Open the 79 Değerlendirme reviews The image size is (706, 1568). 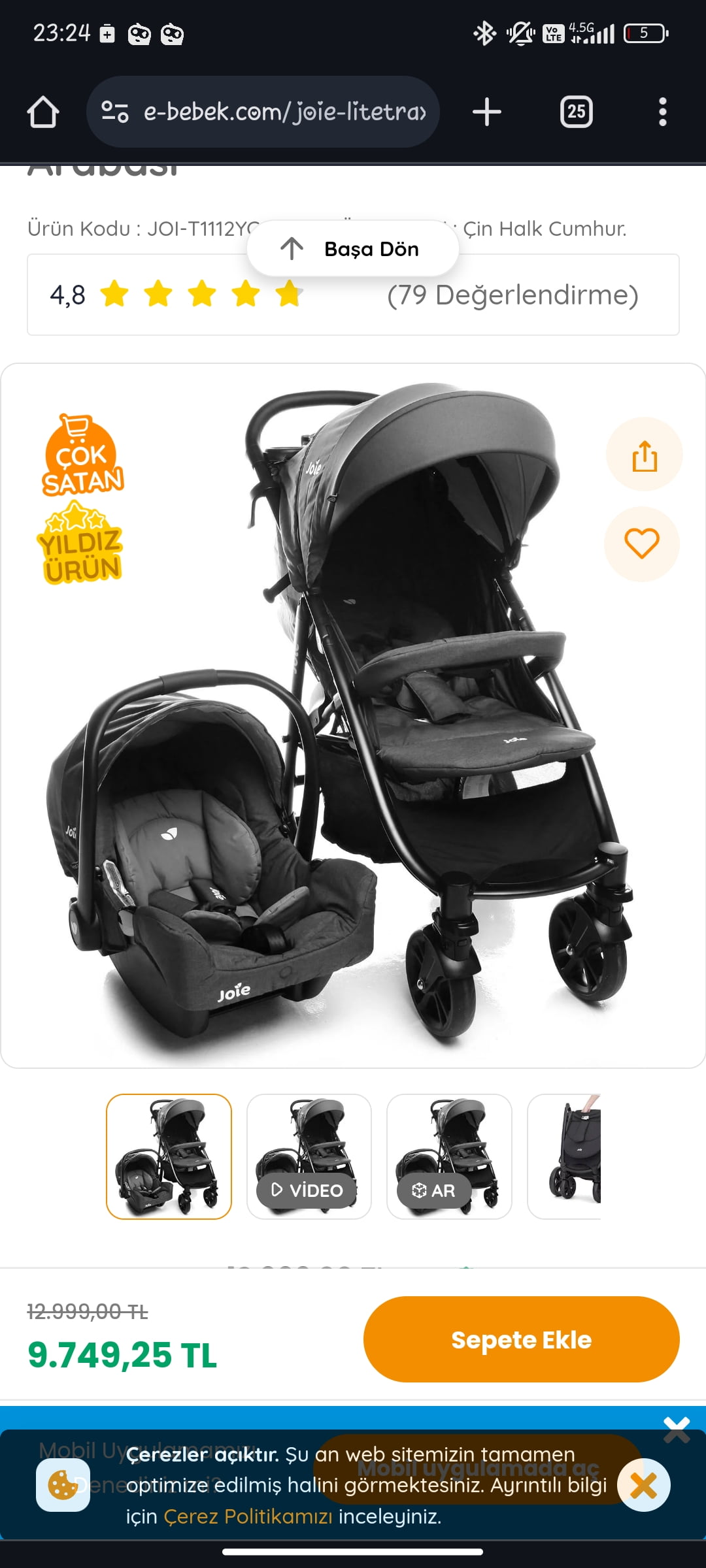[513, 295]
